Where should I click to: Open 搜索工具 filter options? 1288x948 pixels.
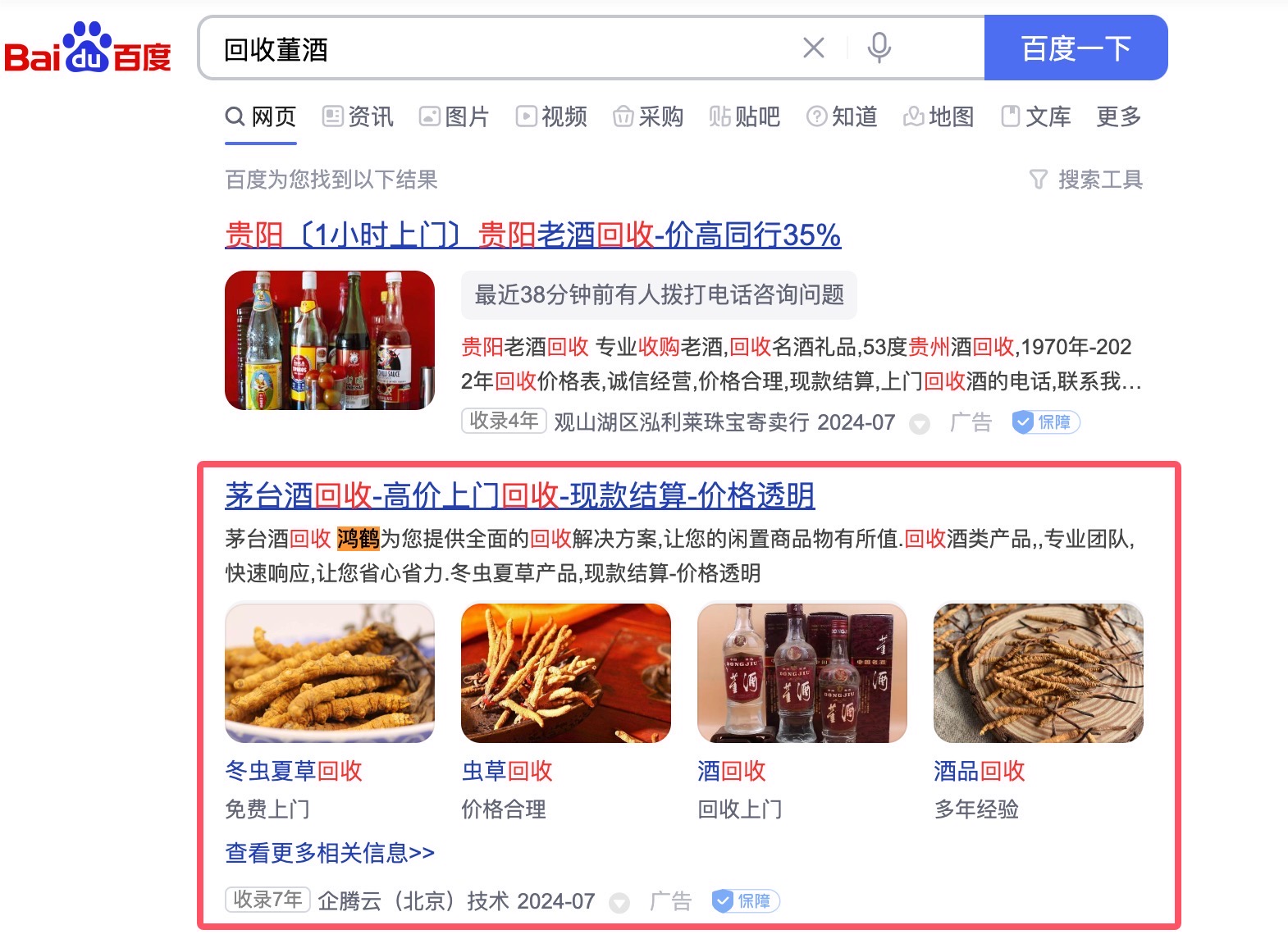point(1086,179)
